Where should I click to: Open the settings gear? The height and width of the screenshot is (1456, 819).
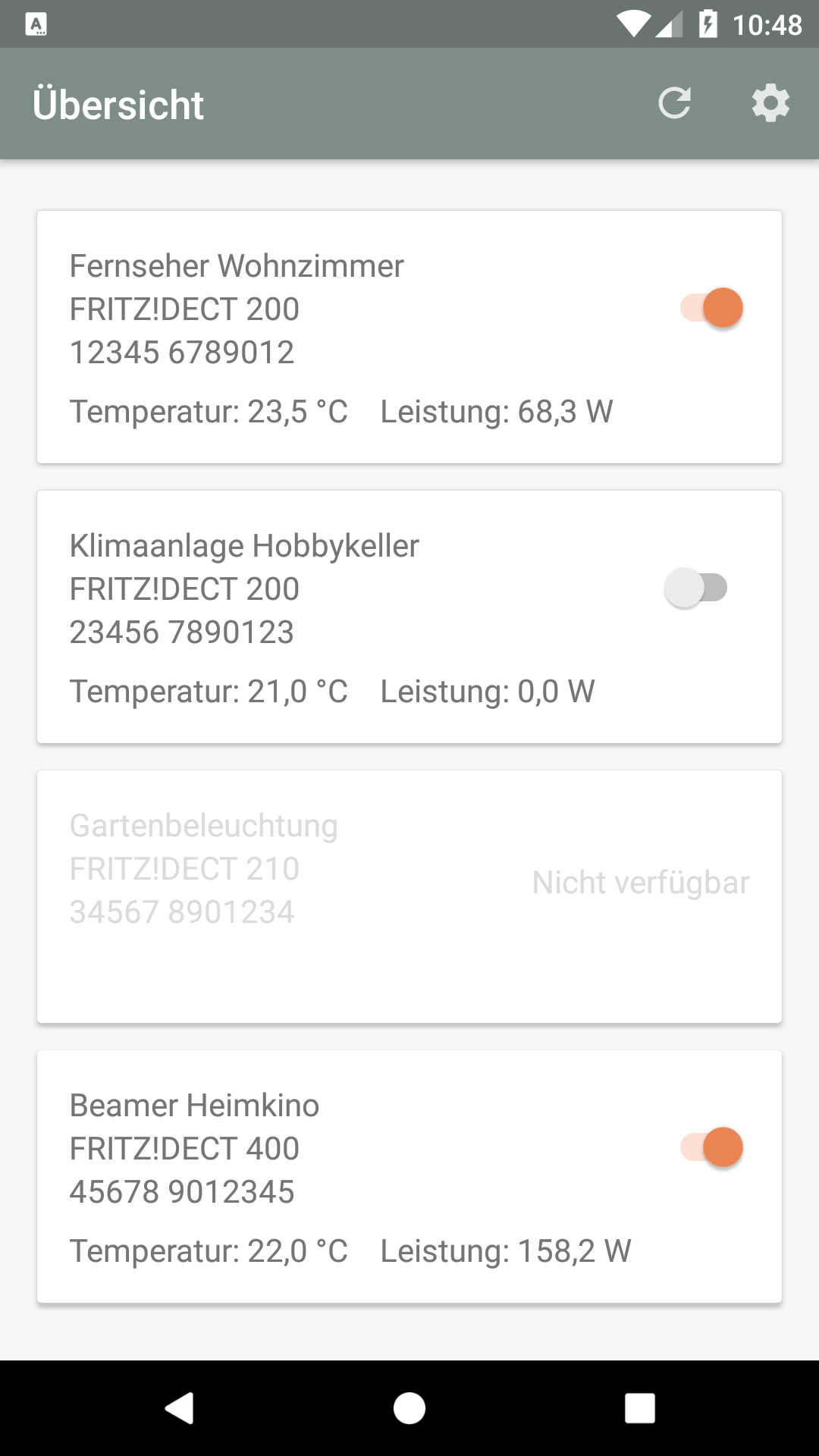770,104
